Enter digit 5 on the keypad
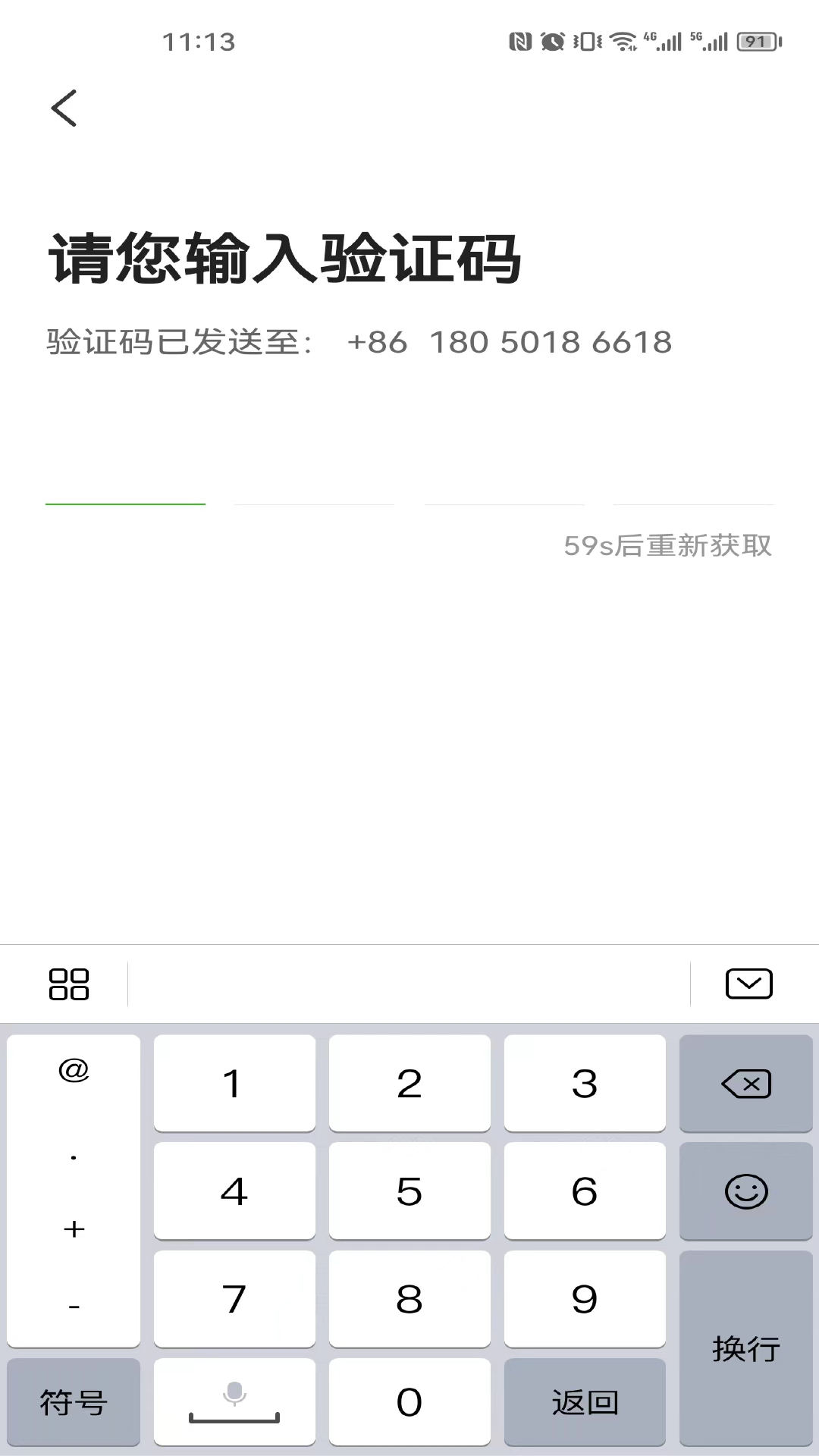 pyautogui.click(x=409, y=1191)
